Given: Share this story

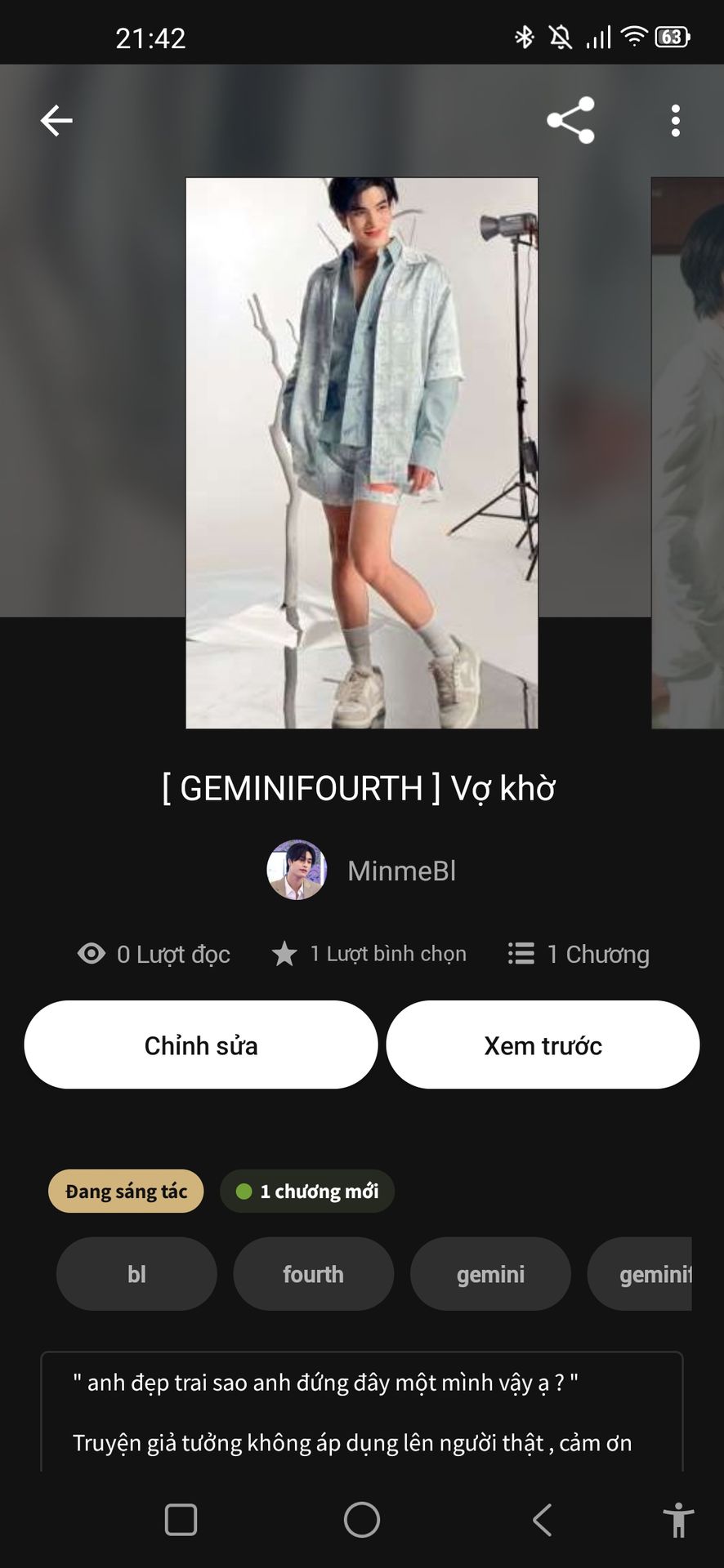Looking at the screenshot, I should [570, 121].
